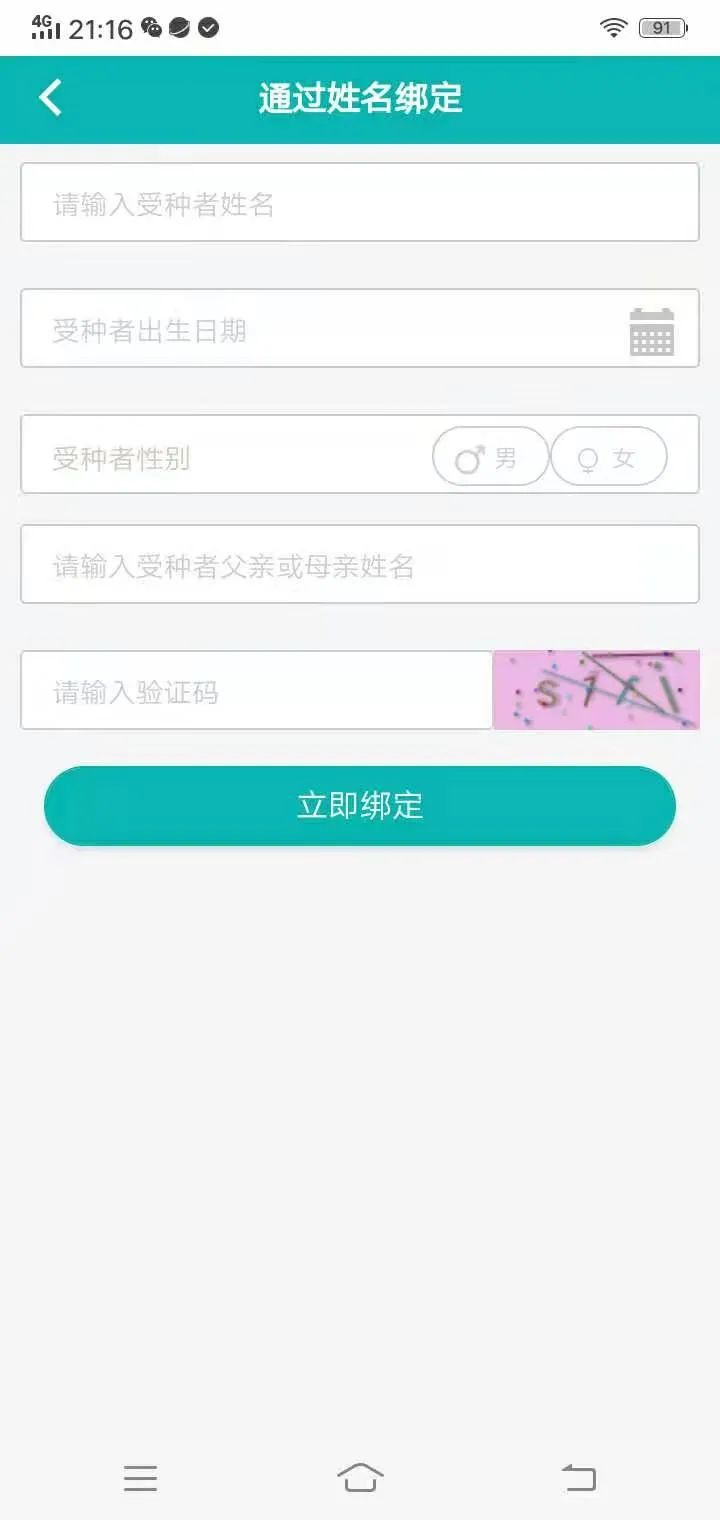Go to the system home screen
Screen dimensions: 720x1520
click(360, 1477)
